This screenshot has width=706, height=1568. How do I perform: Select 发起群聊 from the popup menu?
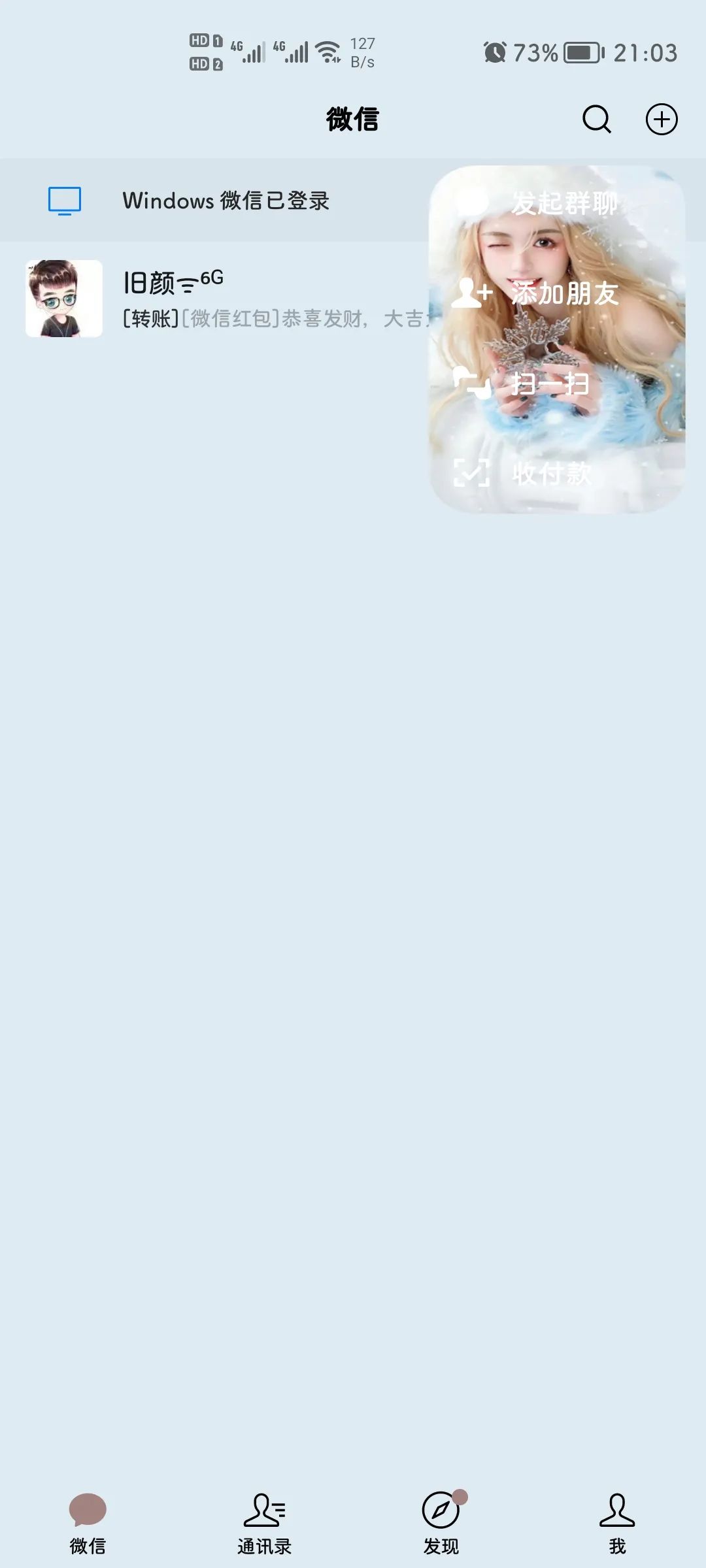coord(557,203)
